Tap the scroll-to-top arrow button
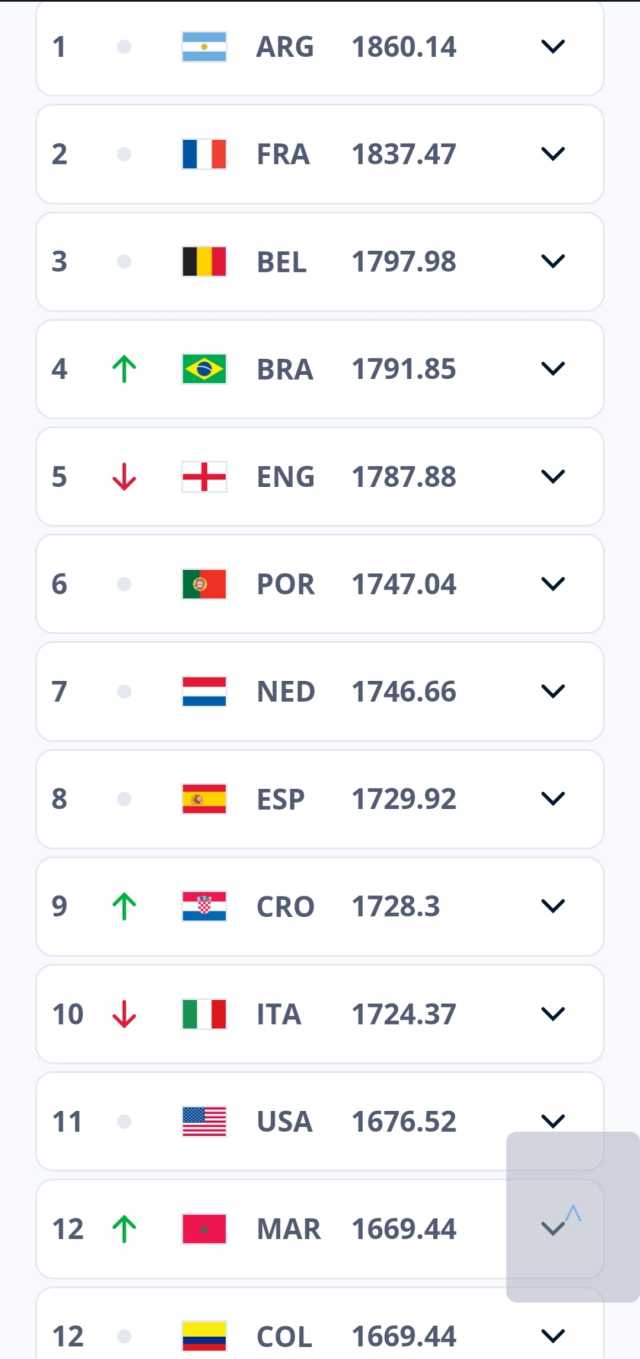Viewport: 640px width, 1359px height. 573,1217
